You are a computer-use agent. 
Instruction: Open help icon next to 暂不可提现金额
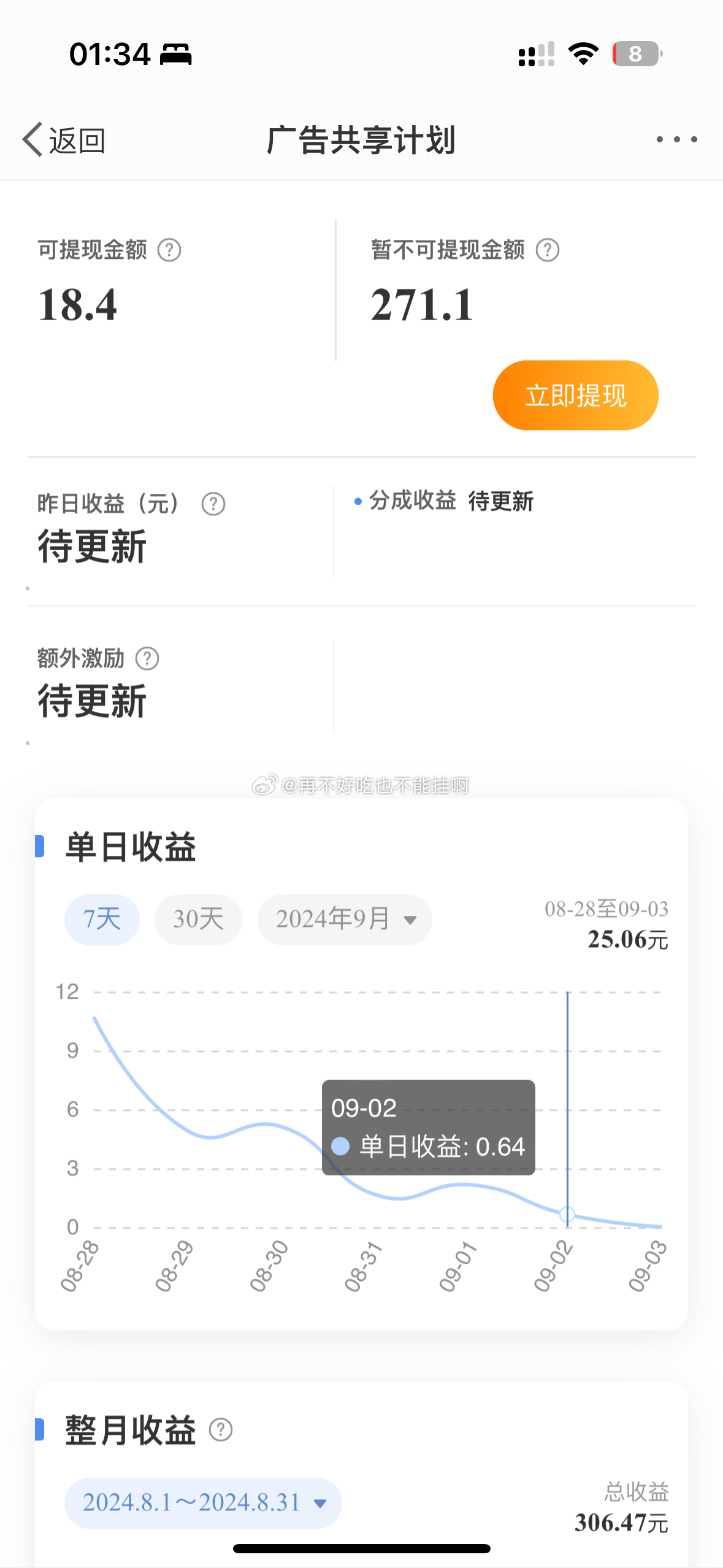coord(547,250)
